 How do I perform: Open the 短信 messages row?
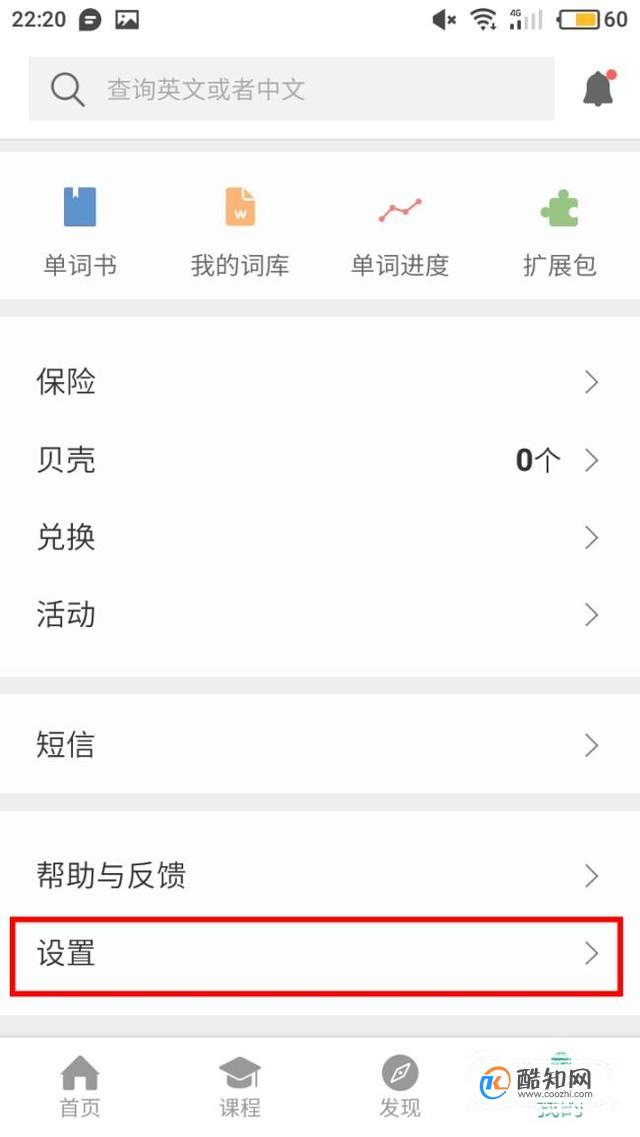pos(320,745)
